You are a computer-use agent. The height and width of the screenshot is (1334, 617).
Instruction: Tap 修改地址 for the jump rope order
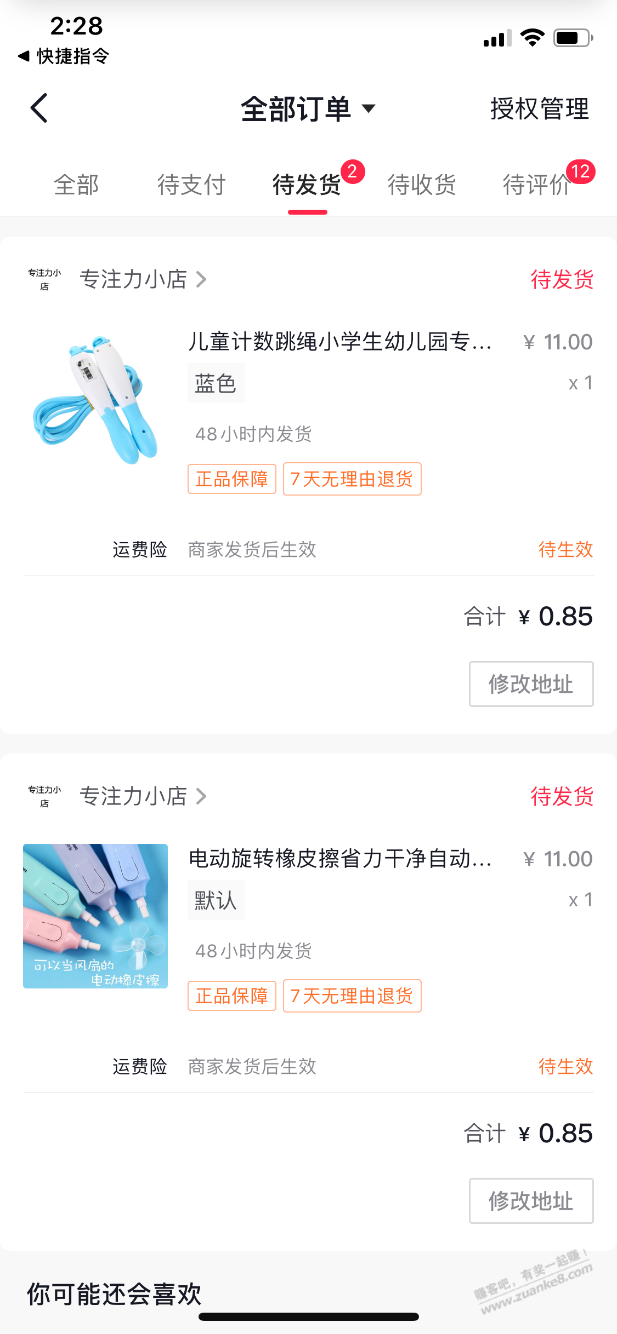tap(531, 684)
